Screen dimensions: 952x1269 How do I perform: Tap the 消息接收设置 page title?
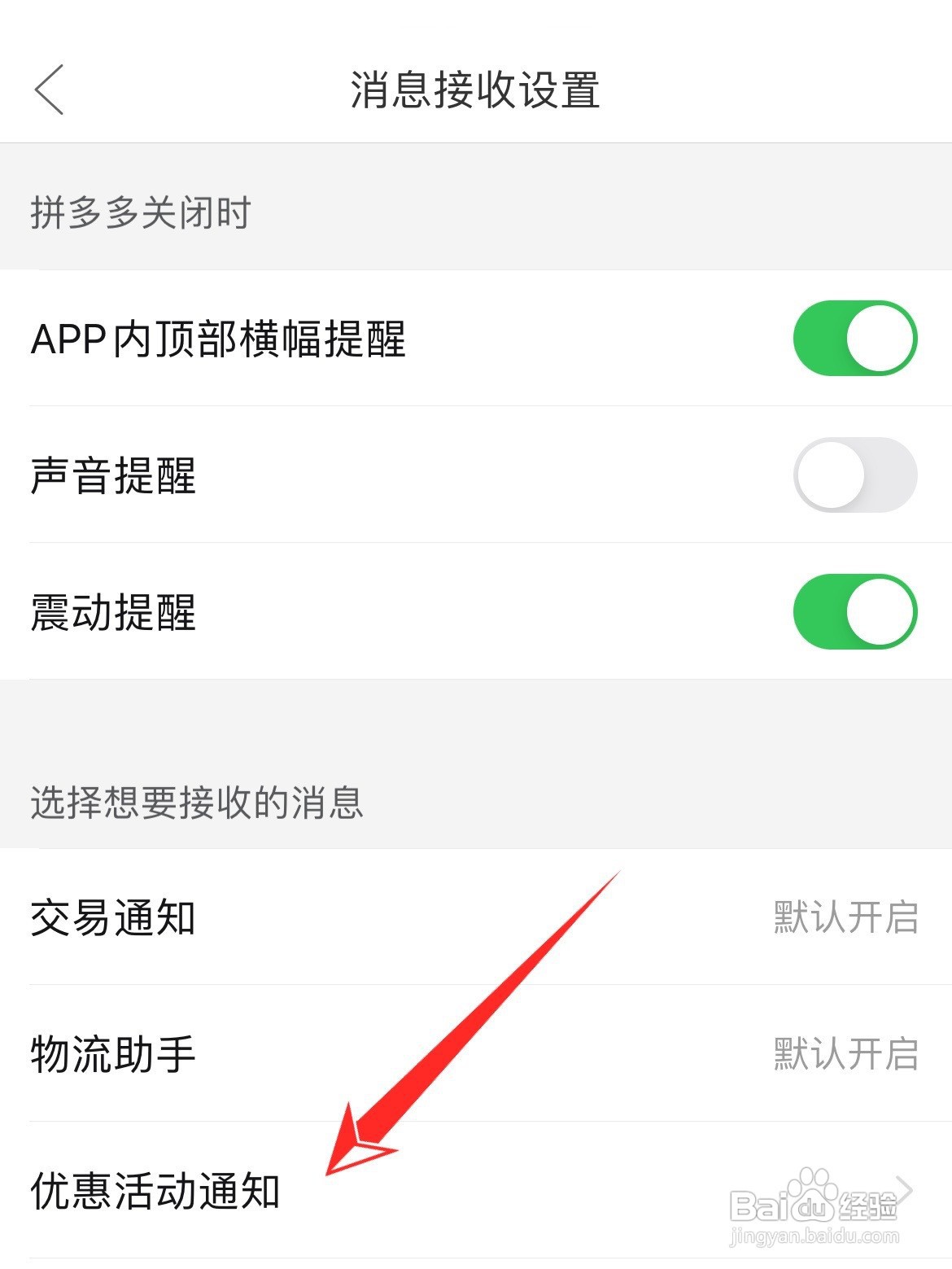476,90
